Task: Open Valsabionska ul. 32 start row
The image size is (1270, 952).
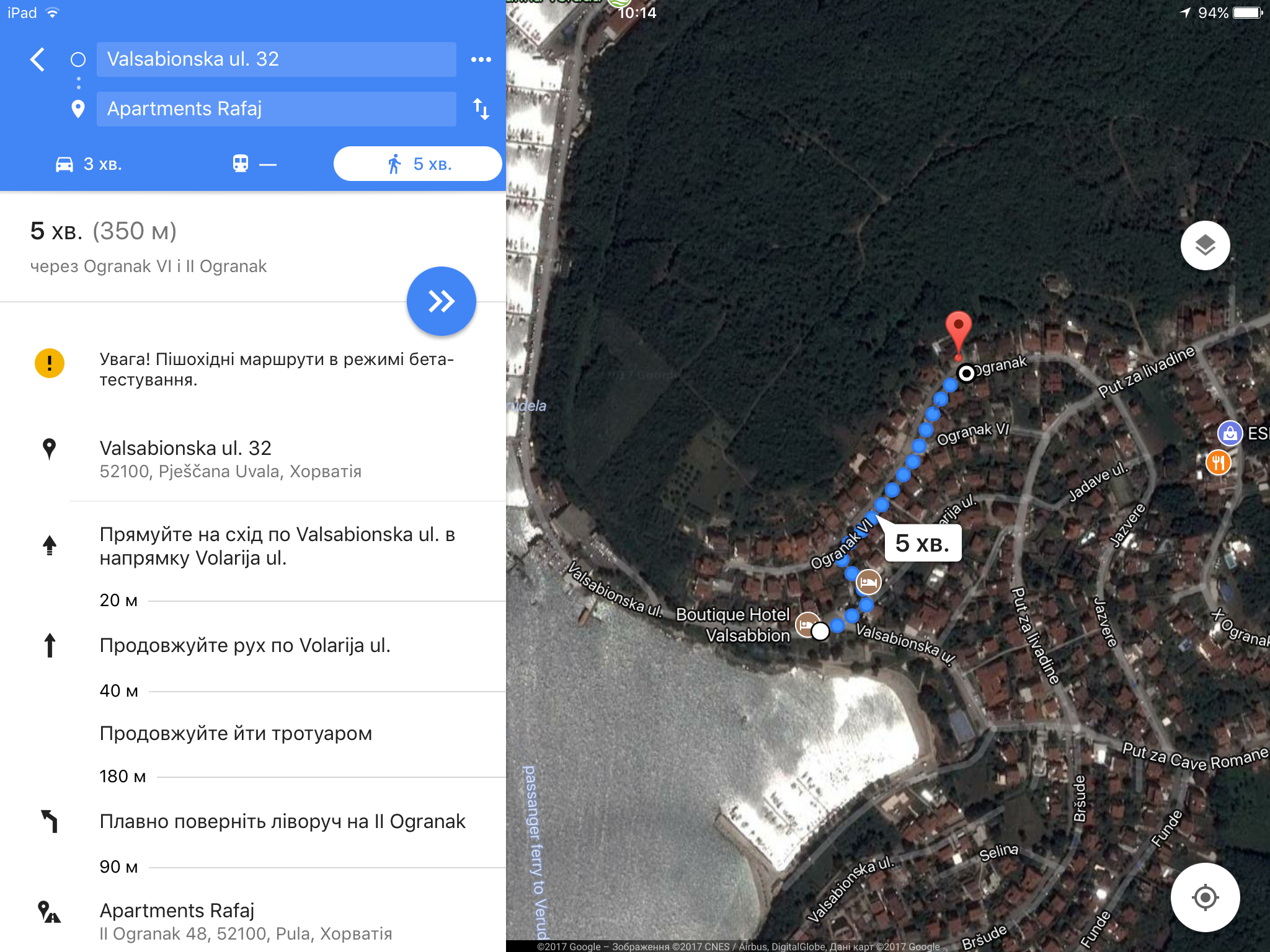Action: click(229, 459)
